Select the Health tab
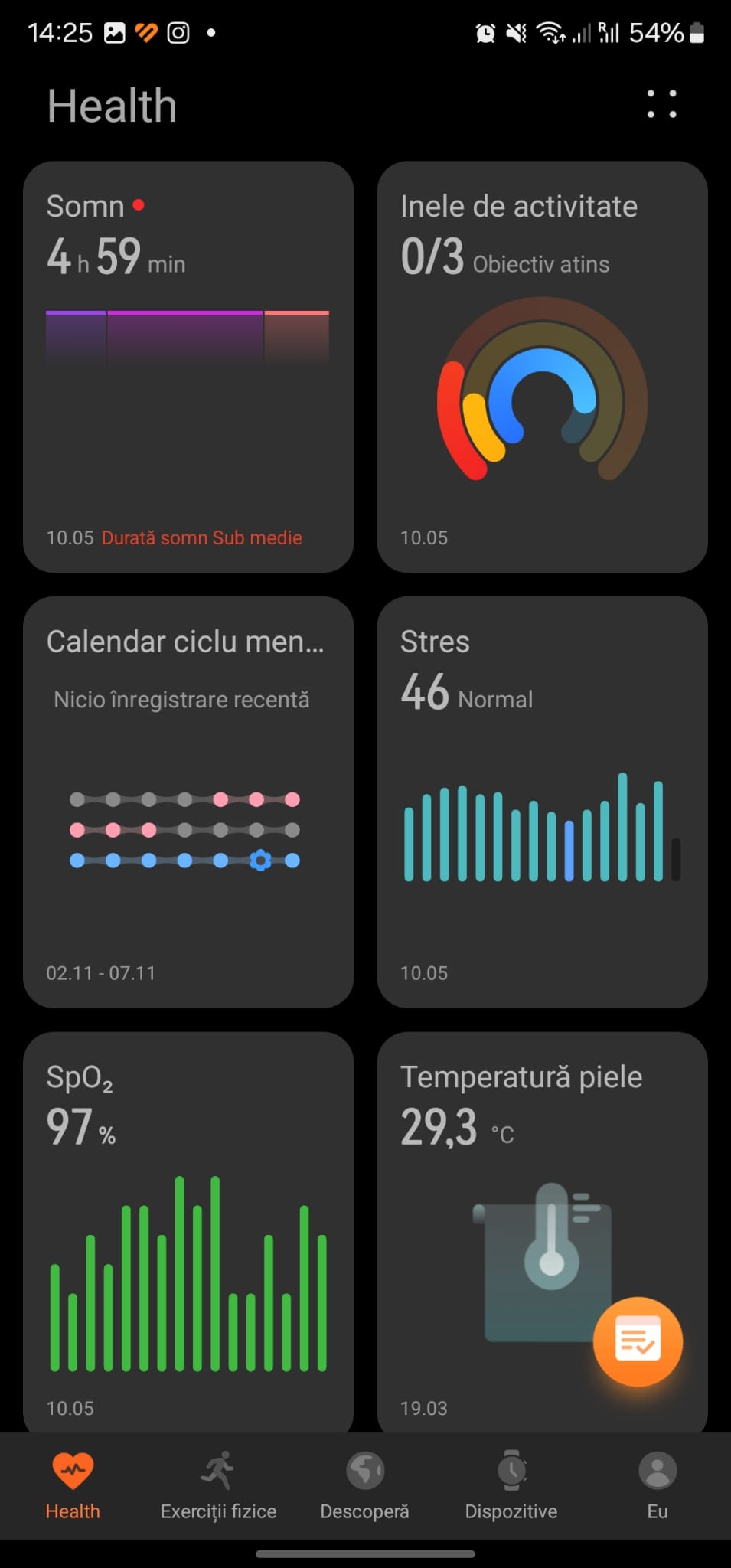Image resolution: width=731 pixels, height=1568 pixels. [73, 1485]
